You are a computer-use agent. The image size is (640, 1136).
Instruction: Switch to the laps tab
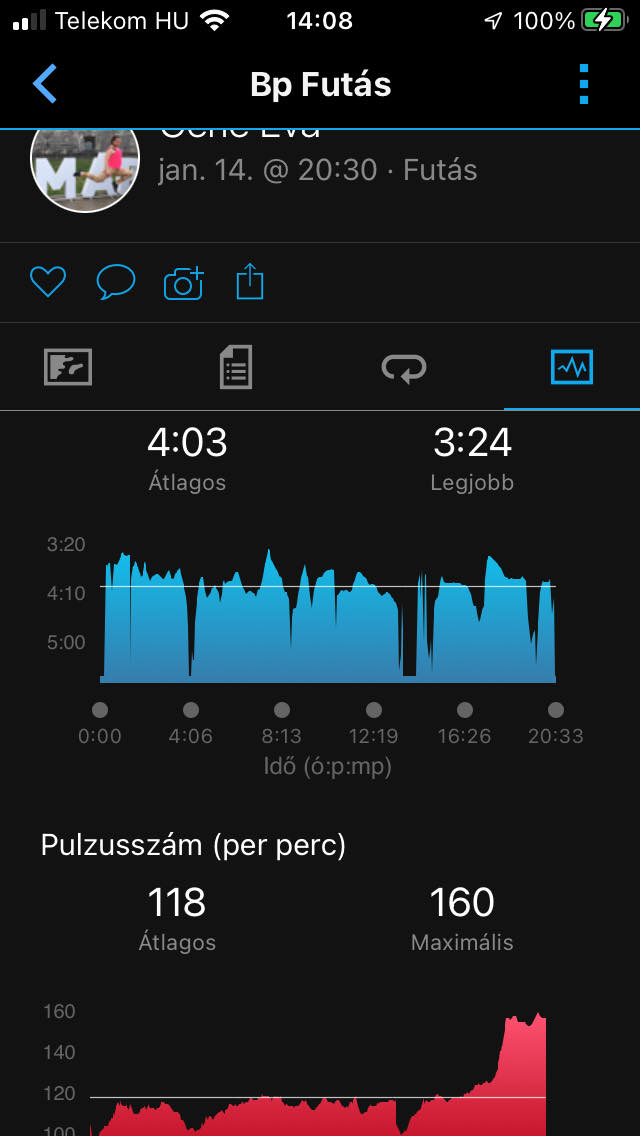tap(404, 367)
